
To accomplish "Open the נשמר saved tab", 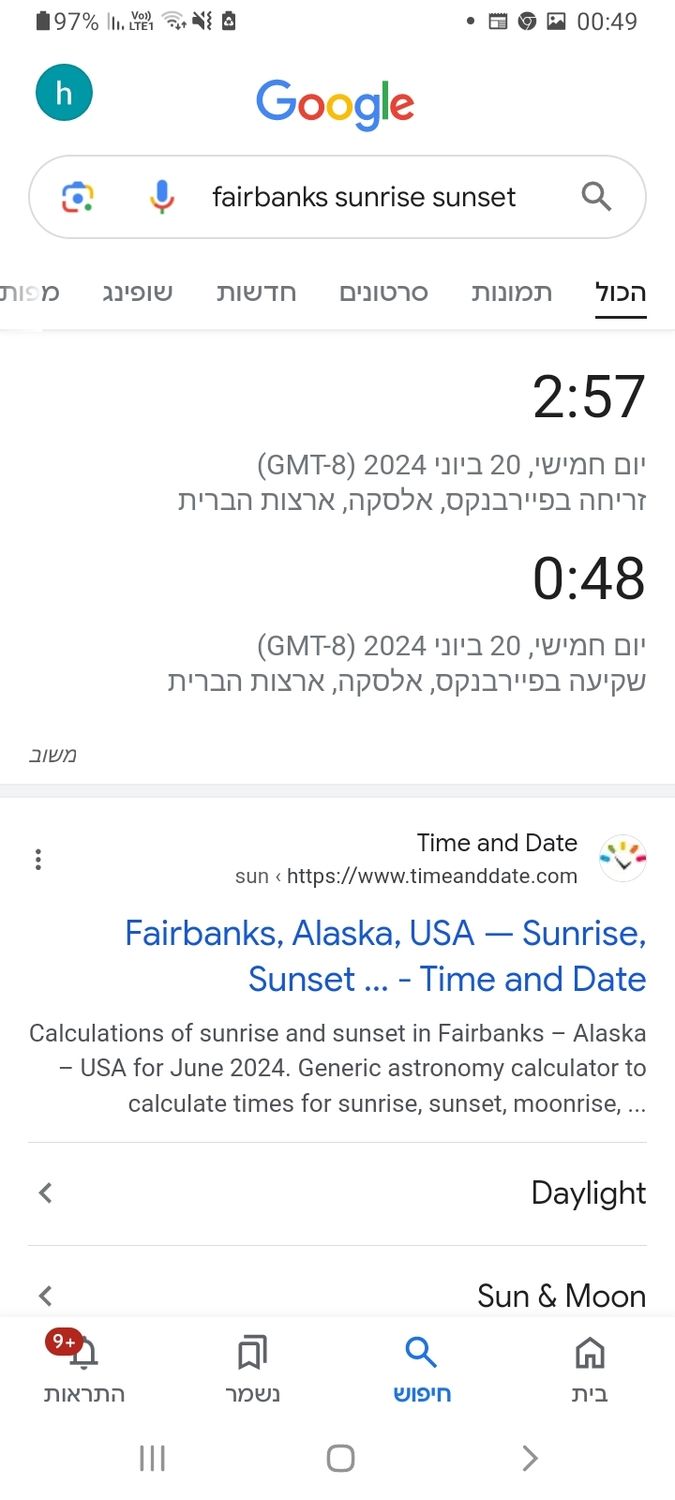I will [x=252, y=1368].
